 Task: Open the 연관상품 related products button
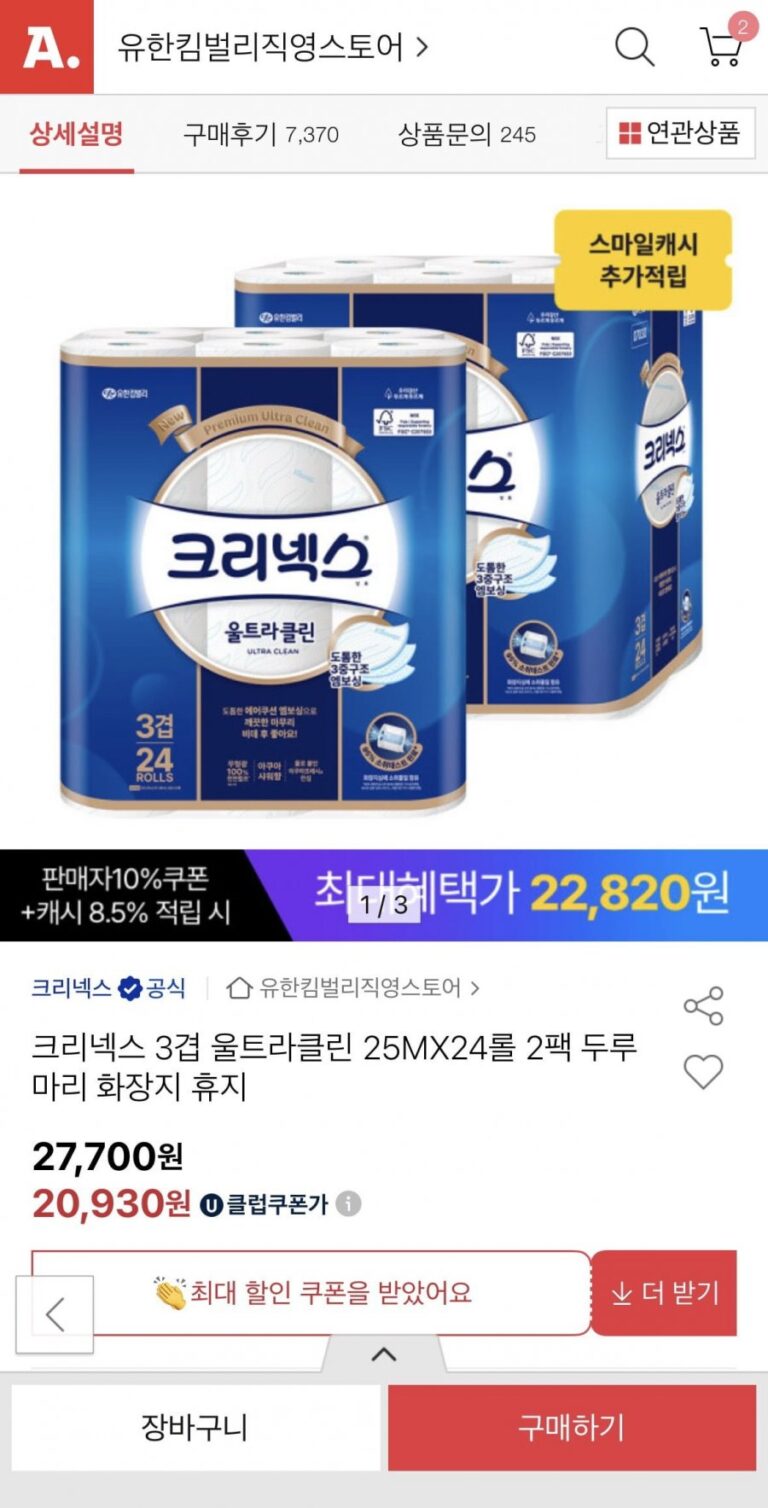pyautogui.click(x=680, y=133)
